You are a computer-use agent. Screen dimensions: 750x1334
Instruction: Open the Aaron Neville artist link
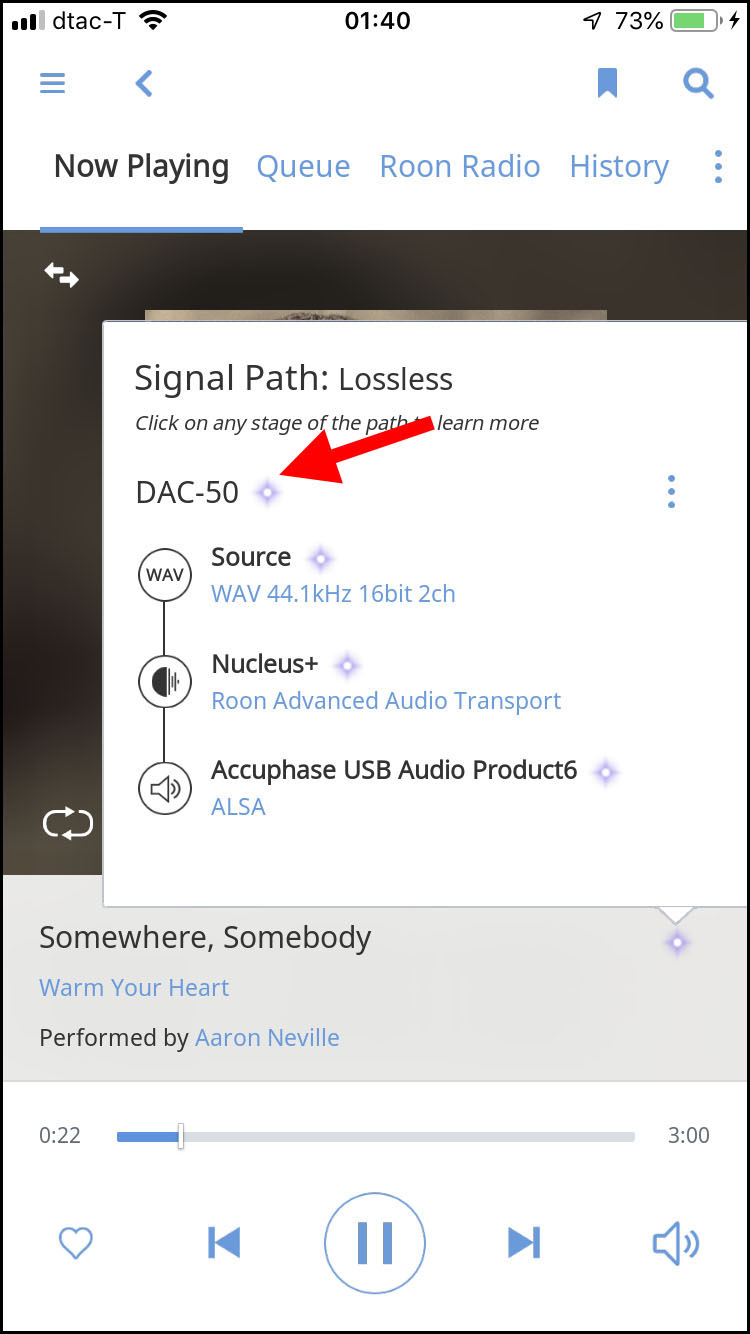(x=267, y=1038)
